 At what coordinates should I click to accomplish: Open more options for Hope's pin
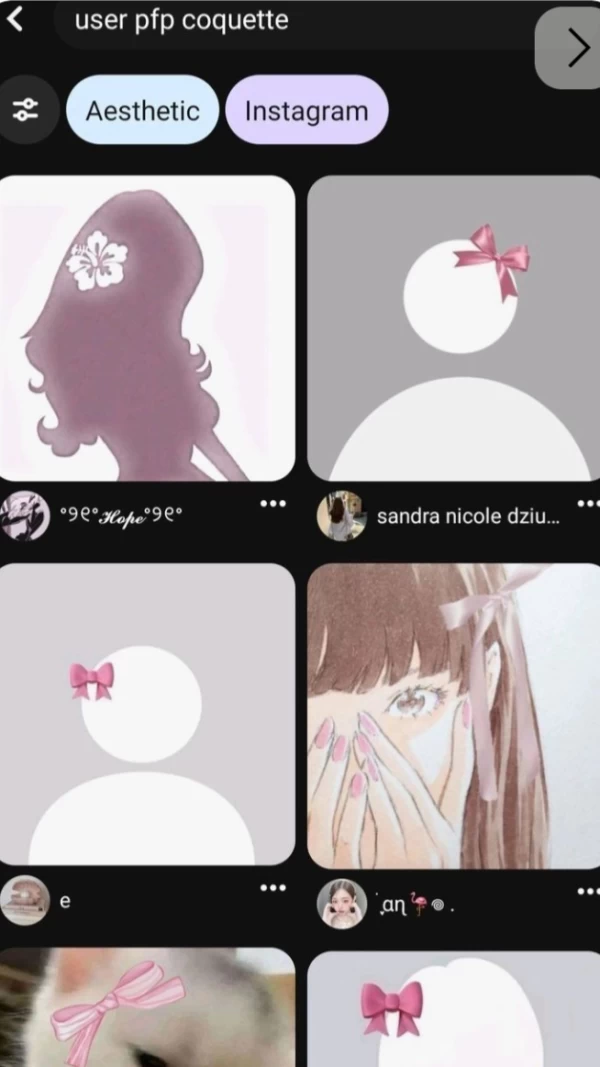272,502
